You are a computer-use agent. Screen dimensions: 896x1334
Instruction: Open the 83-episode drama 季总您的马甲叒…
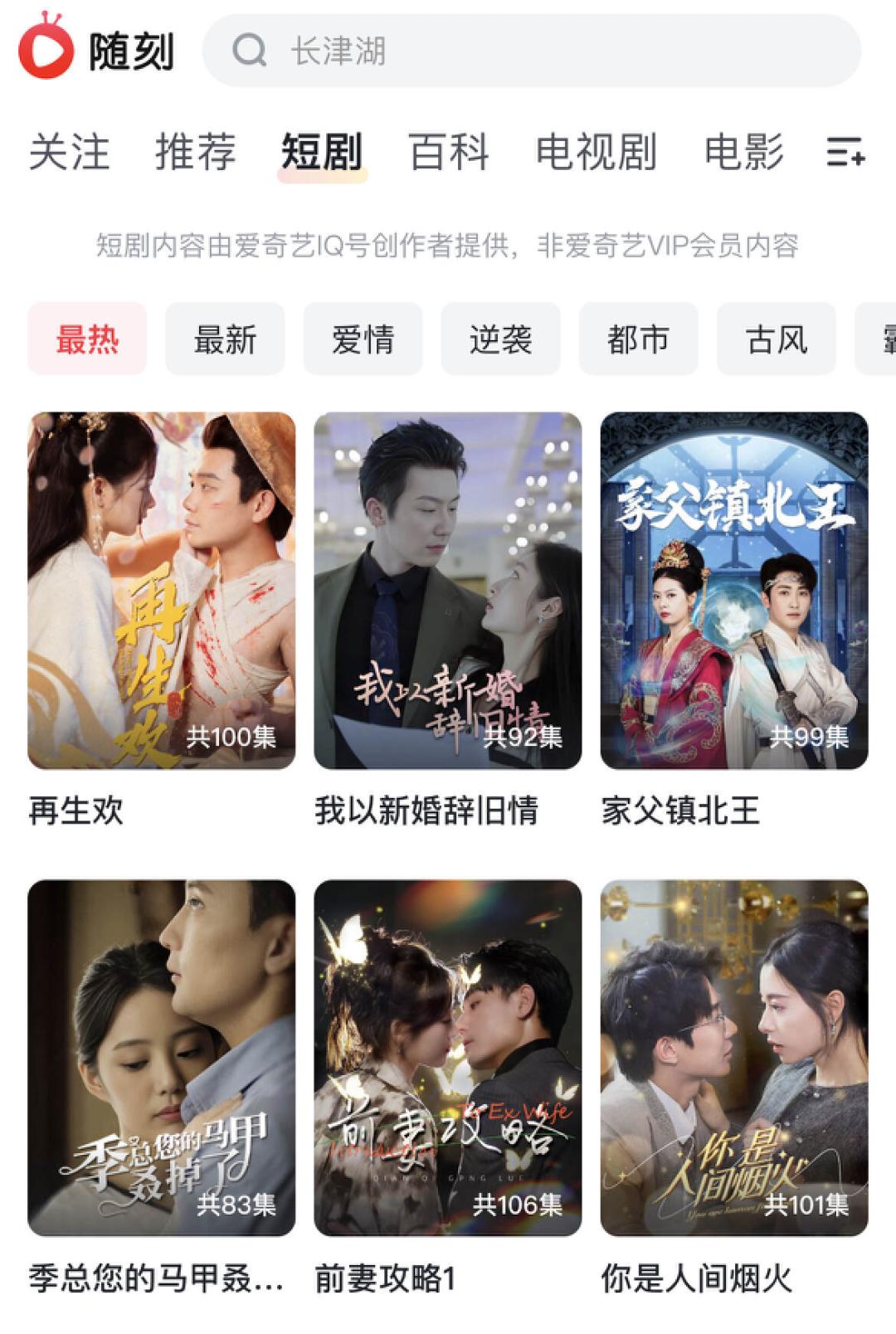162,1058
